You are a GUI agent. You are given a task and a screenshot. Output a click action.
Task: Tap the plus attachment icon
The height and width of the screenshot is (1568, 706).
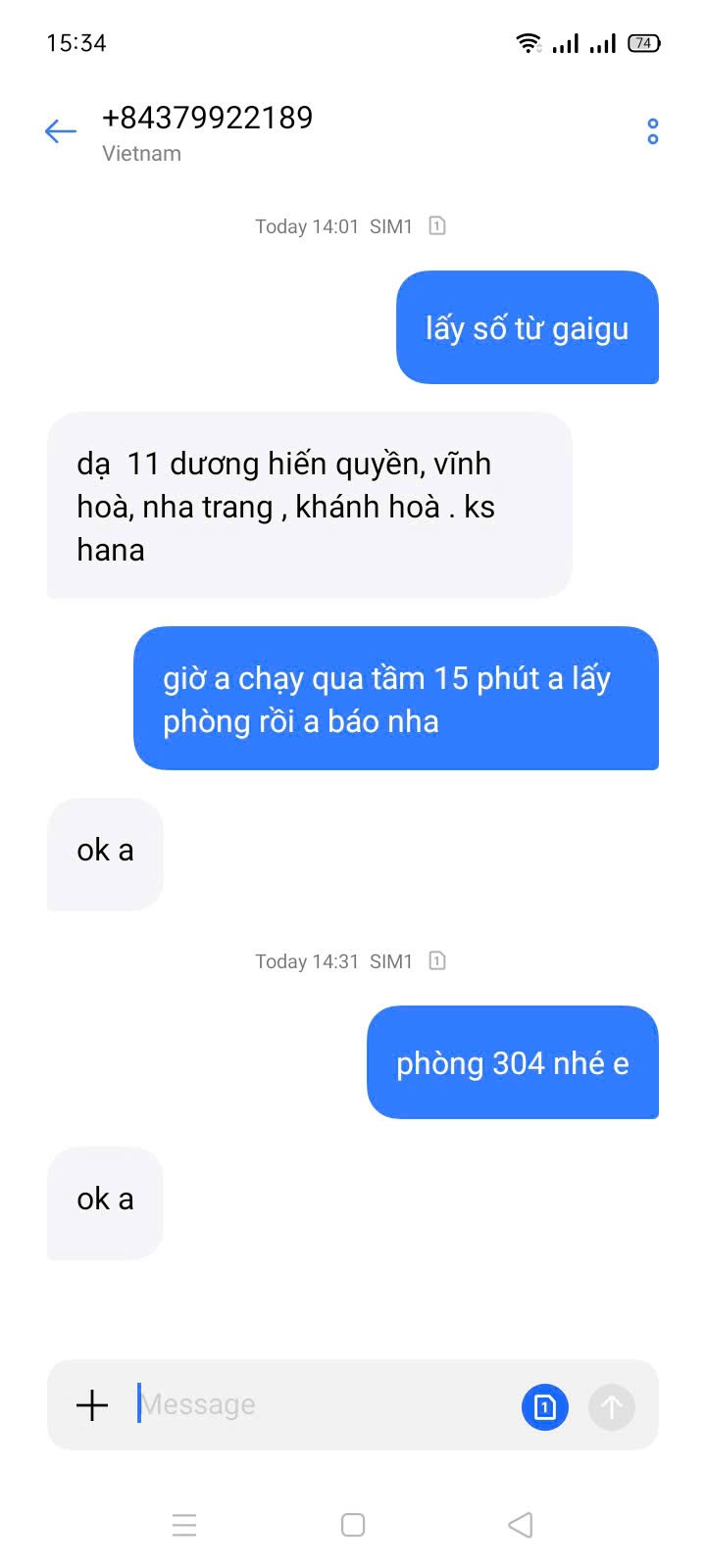pyautogui.click(x=92, y=1405)
